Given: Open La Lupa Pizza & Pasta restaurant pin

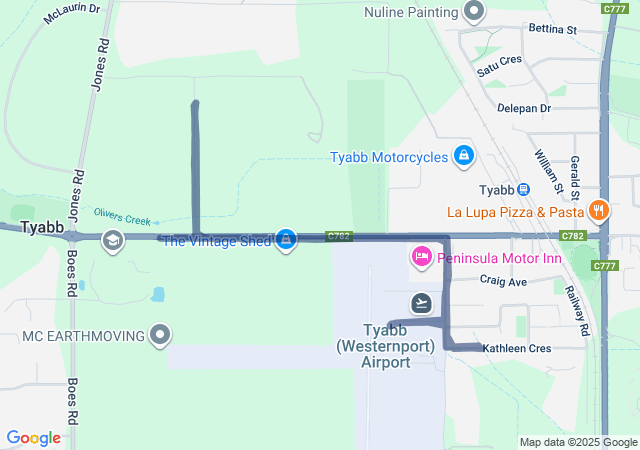Looking at the screenshot, I should tap(599, 210).
